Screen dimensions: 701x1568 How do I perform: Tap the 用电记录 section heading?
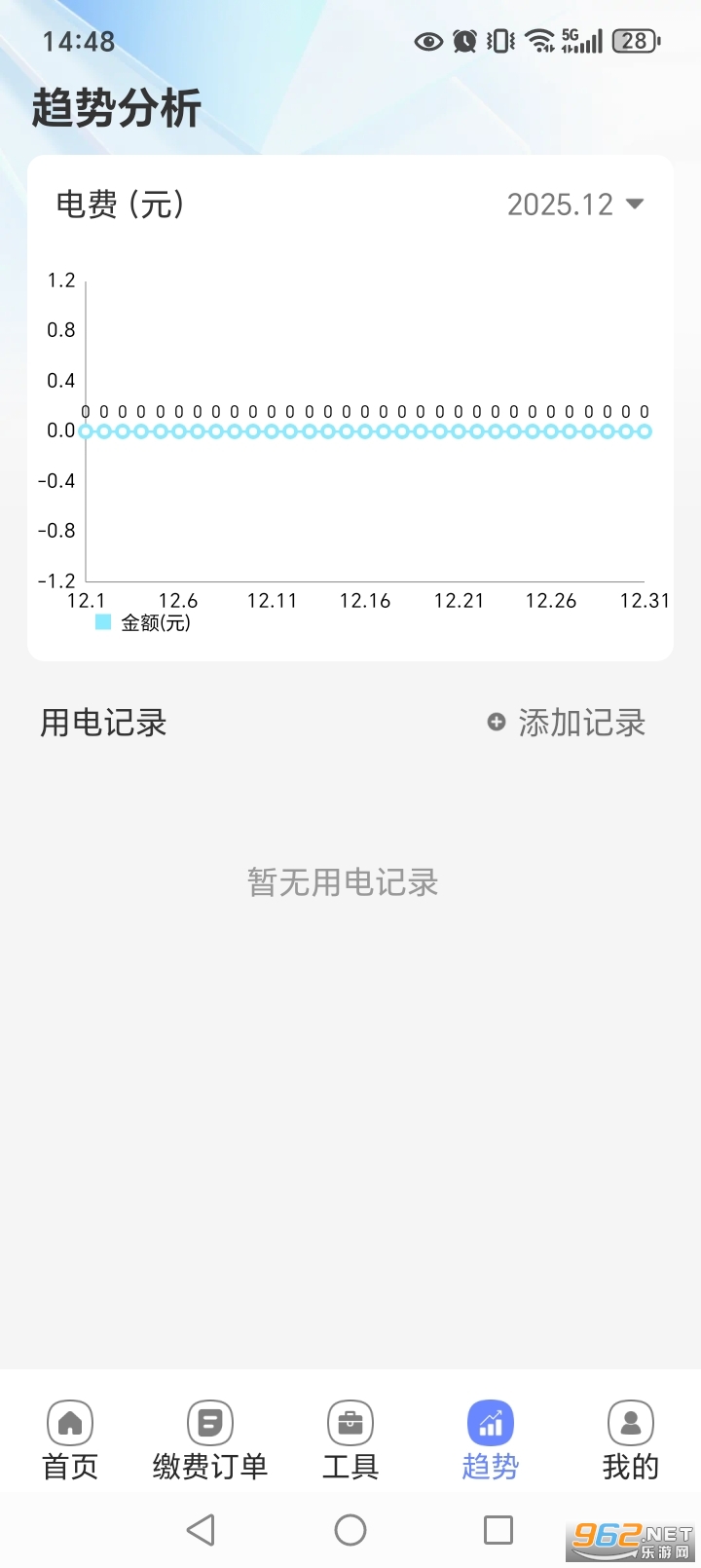tap(102, 723)
